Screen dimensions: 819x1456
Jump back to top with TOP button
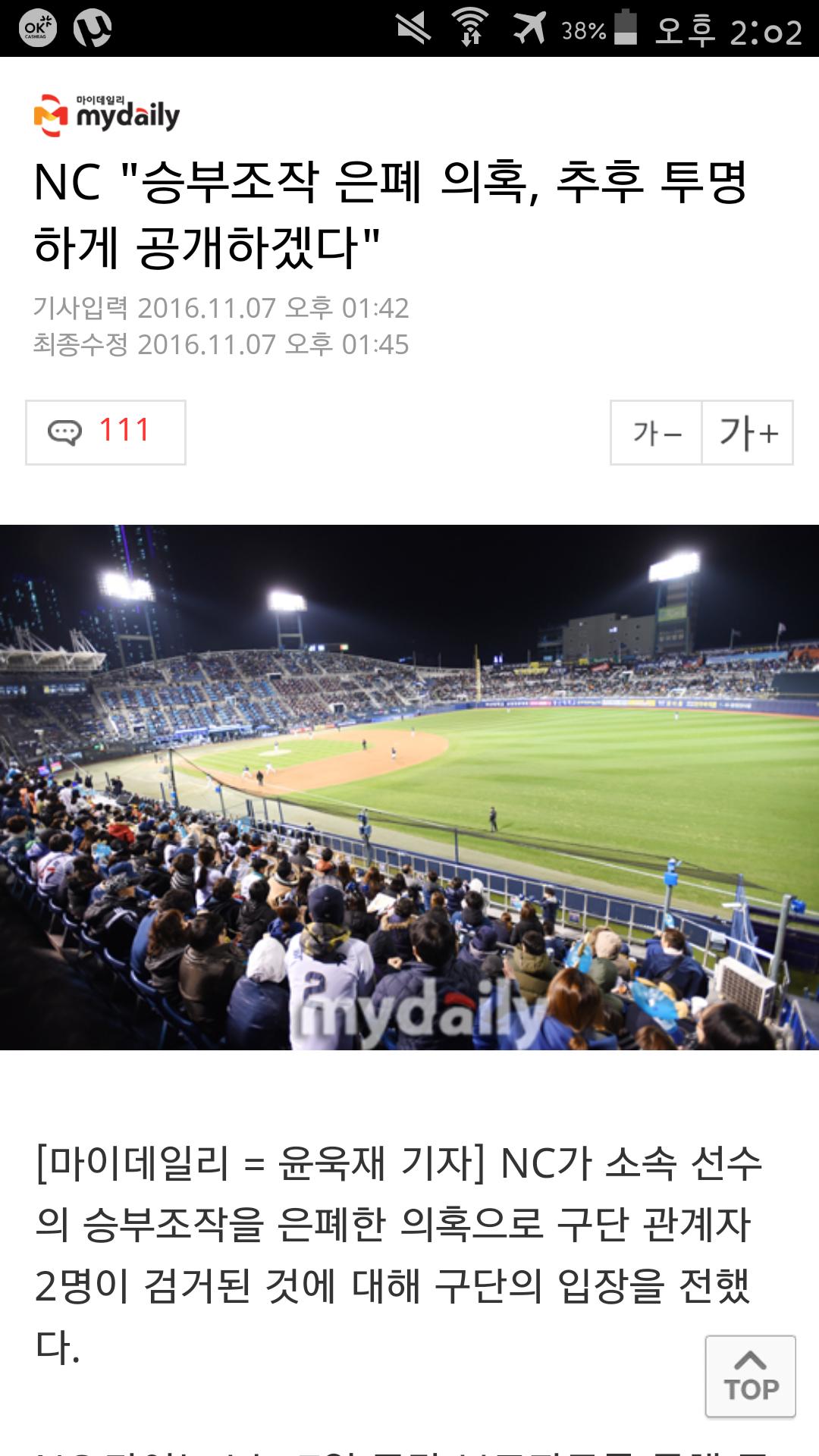(750, 1376)
